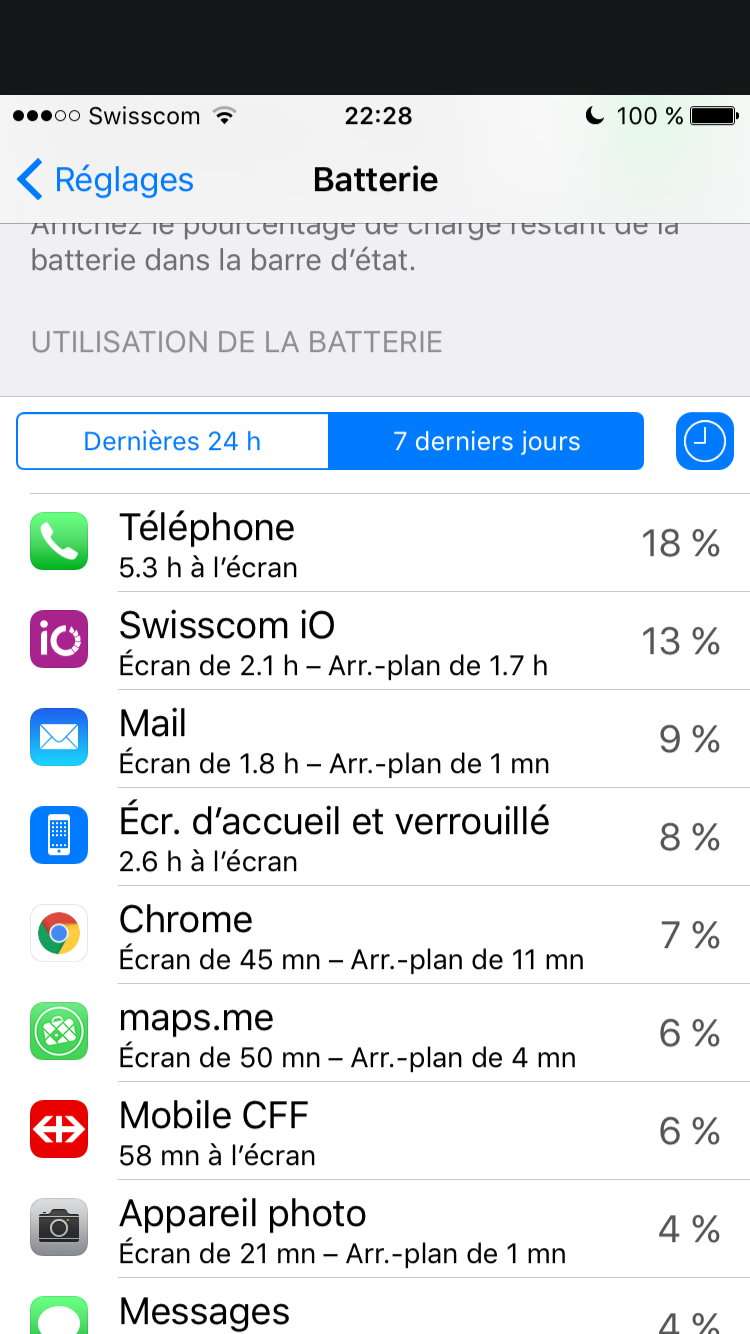Go back to Réglages

(x=105, y=180)
